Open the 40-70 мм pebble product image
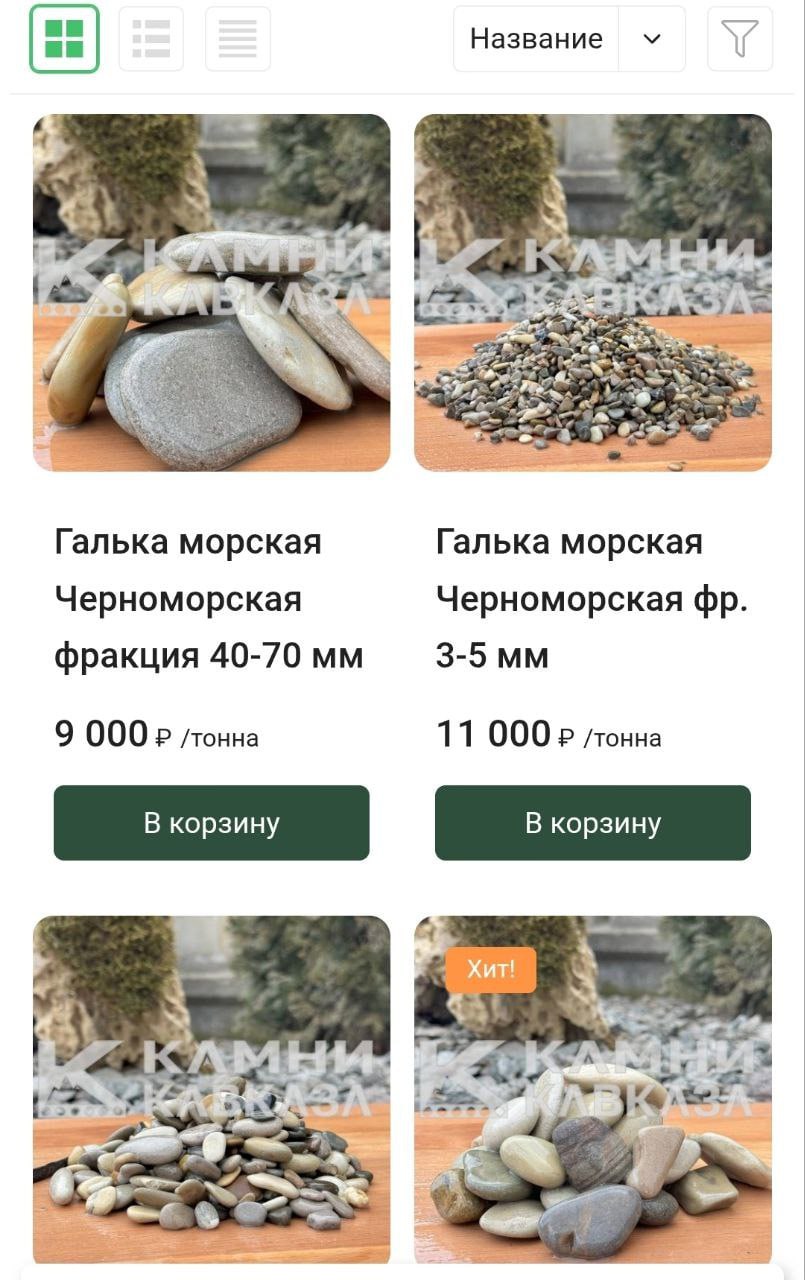The height and width of the screenshot is (1280, 805). click(211, 292)
